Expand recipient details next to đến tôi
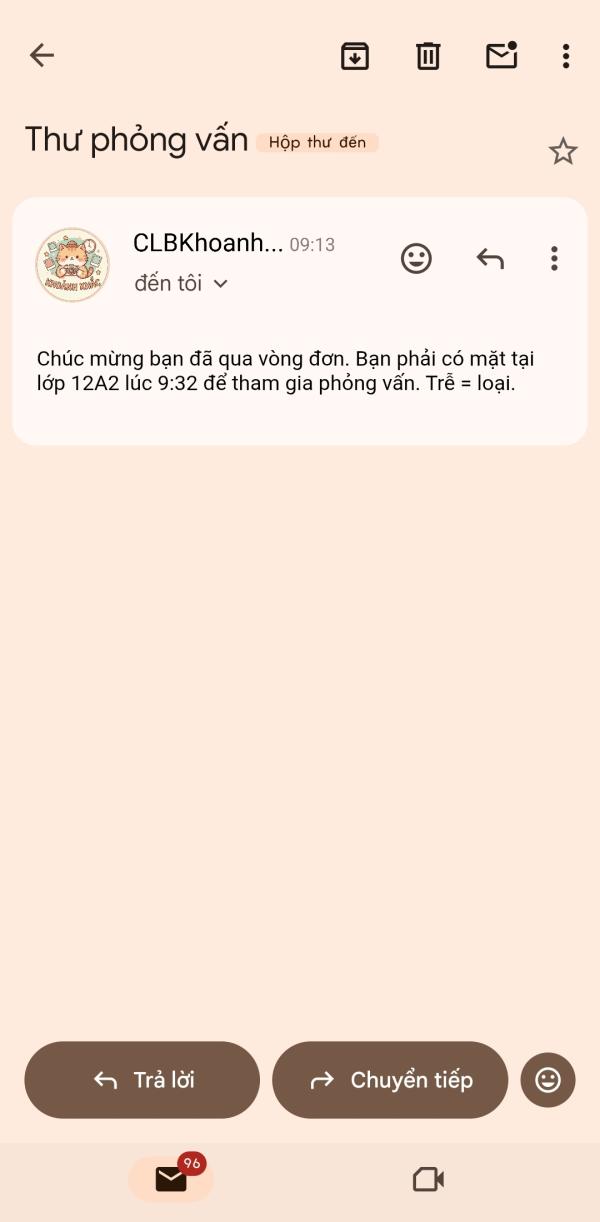The height and width of the screenshot is (1222, 600). (x=221, y=284)
